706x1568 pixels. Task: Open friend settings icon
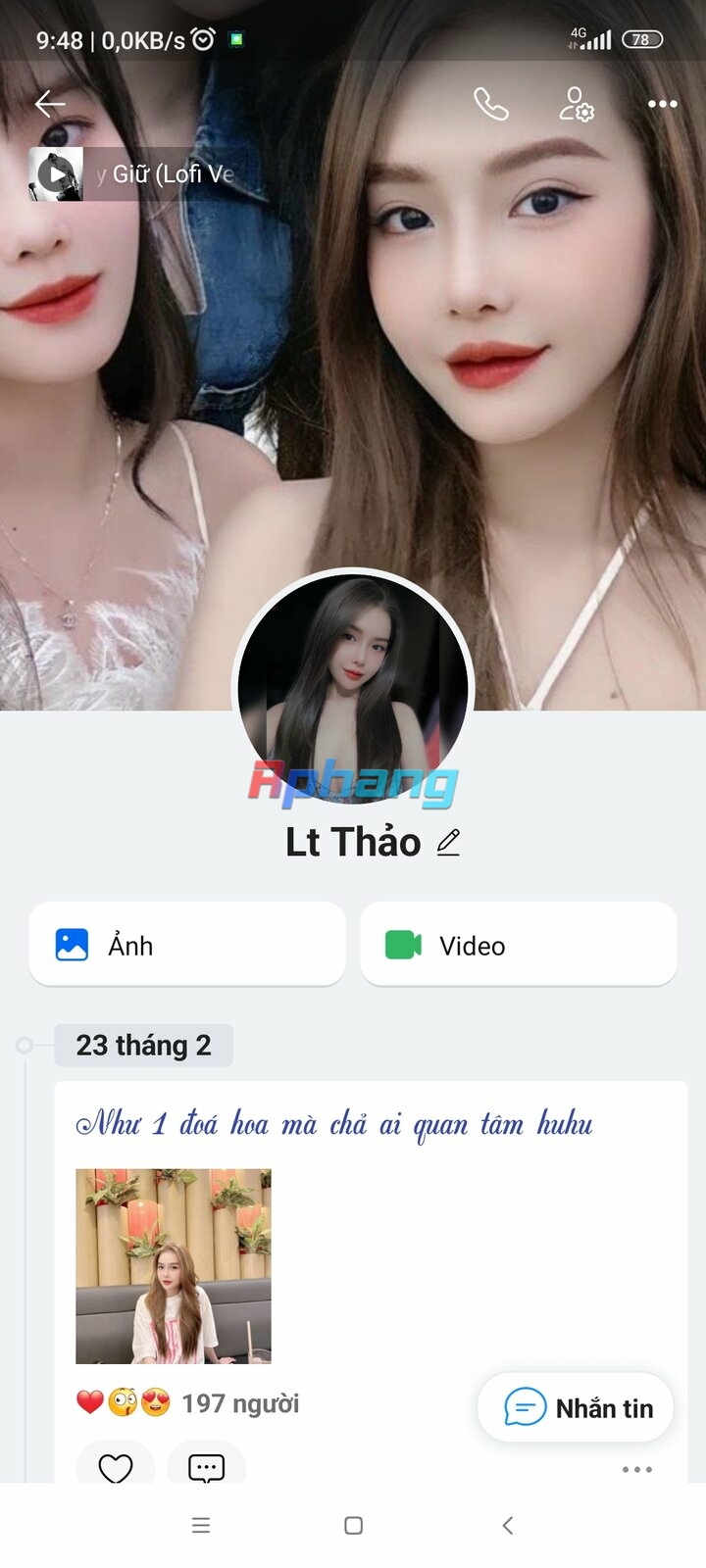(x=576, y=104)
